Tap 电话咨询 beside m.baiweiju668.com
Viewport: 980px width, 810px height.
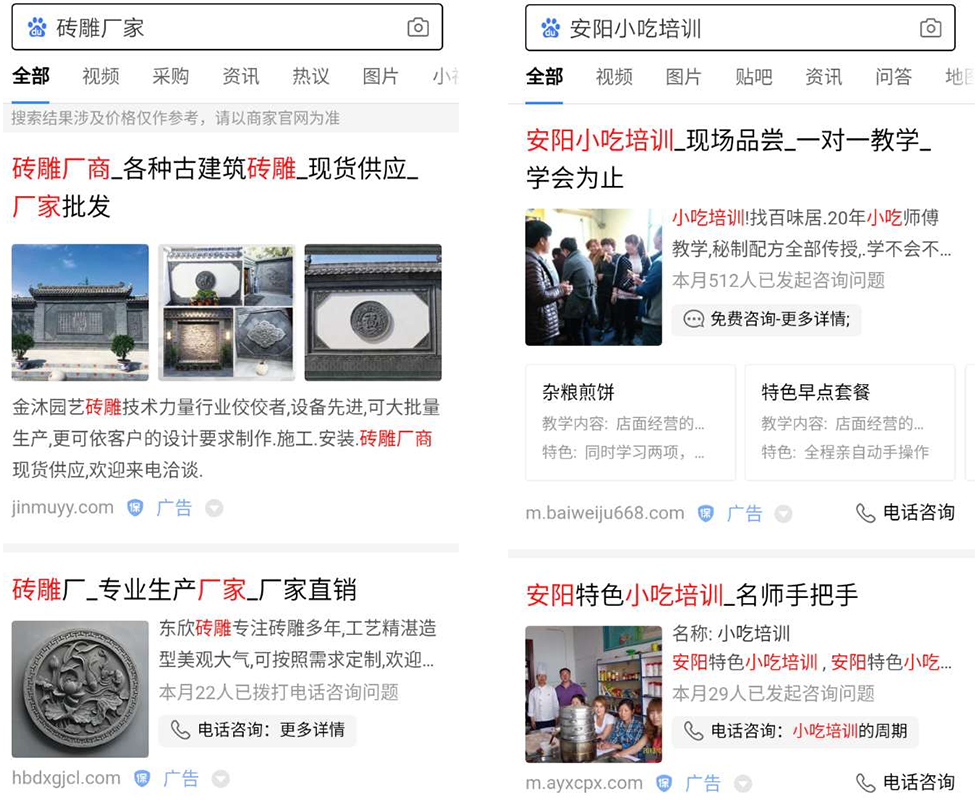(x=906, y=513)
